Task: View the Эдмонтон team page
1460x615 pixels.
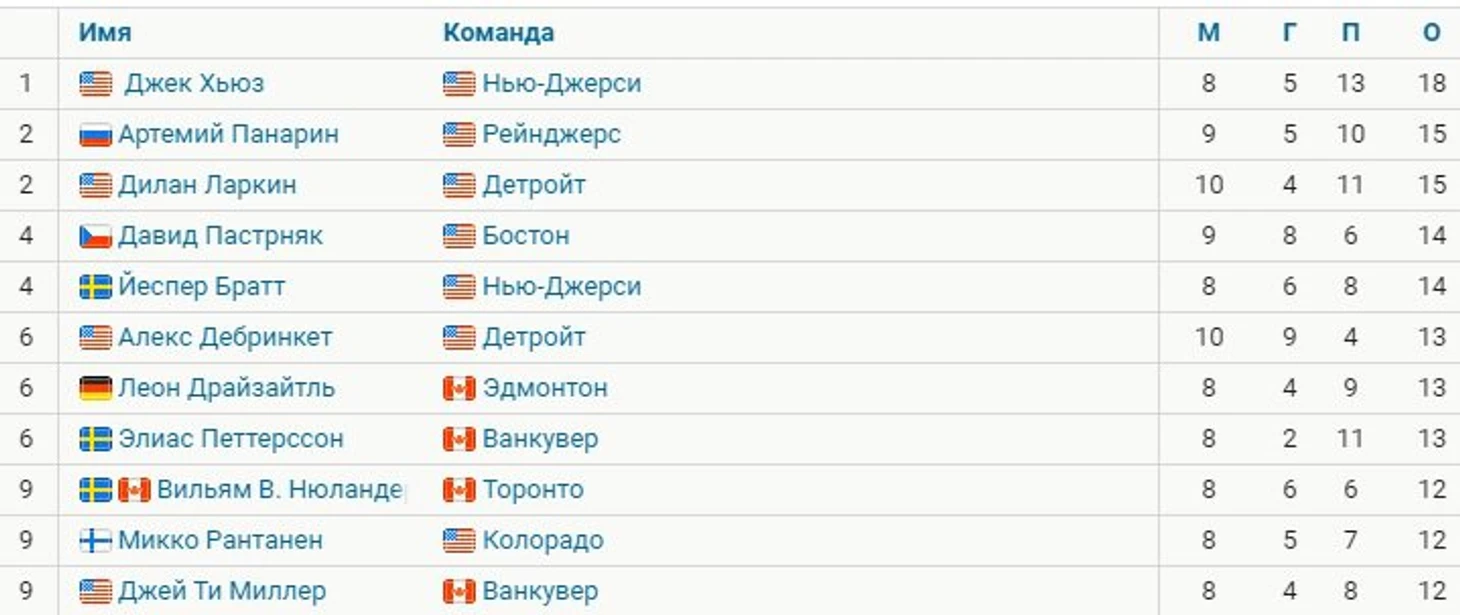Action: (544, 388)
